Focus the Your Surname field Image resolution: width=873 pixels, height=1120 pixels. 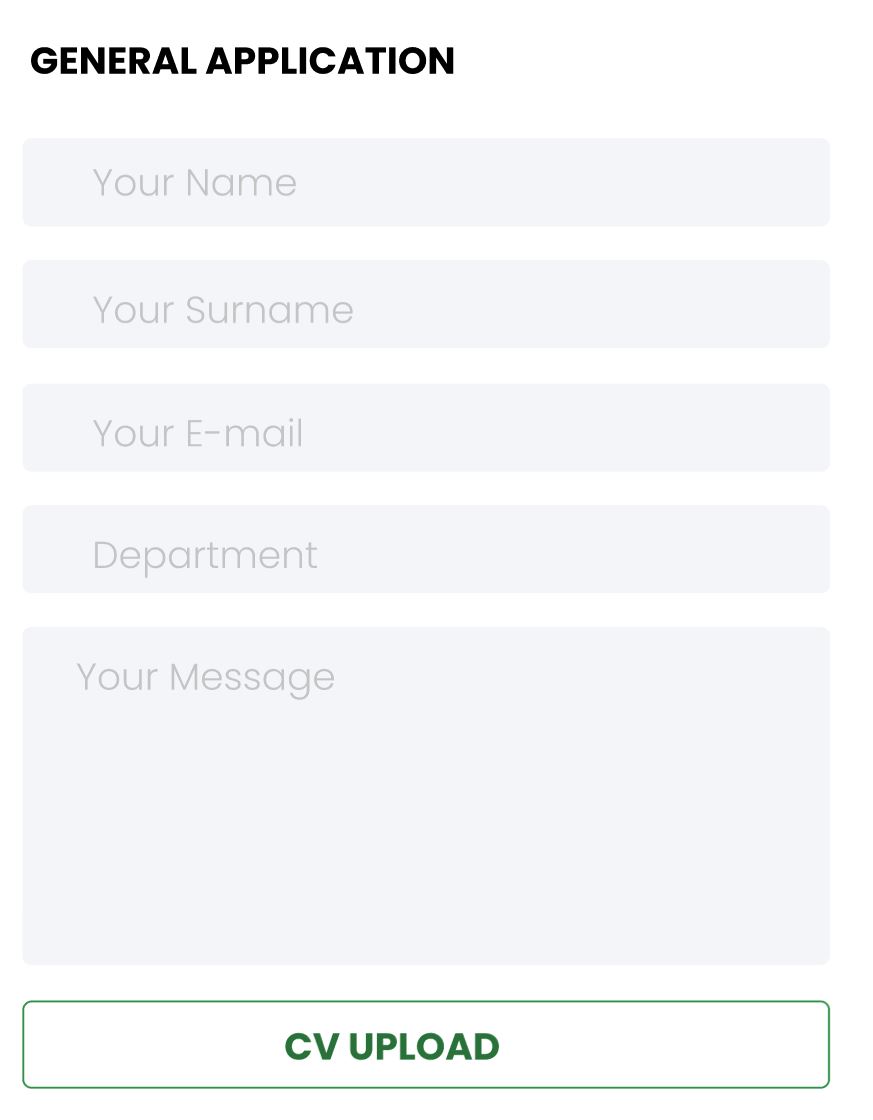[x=426, y=304]
